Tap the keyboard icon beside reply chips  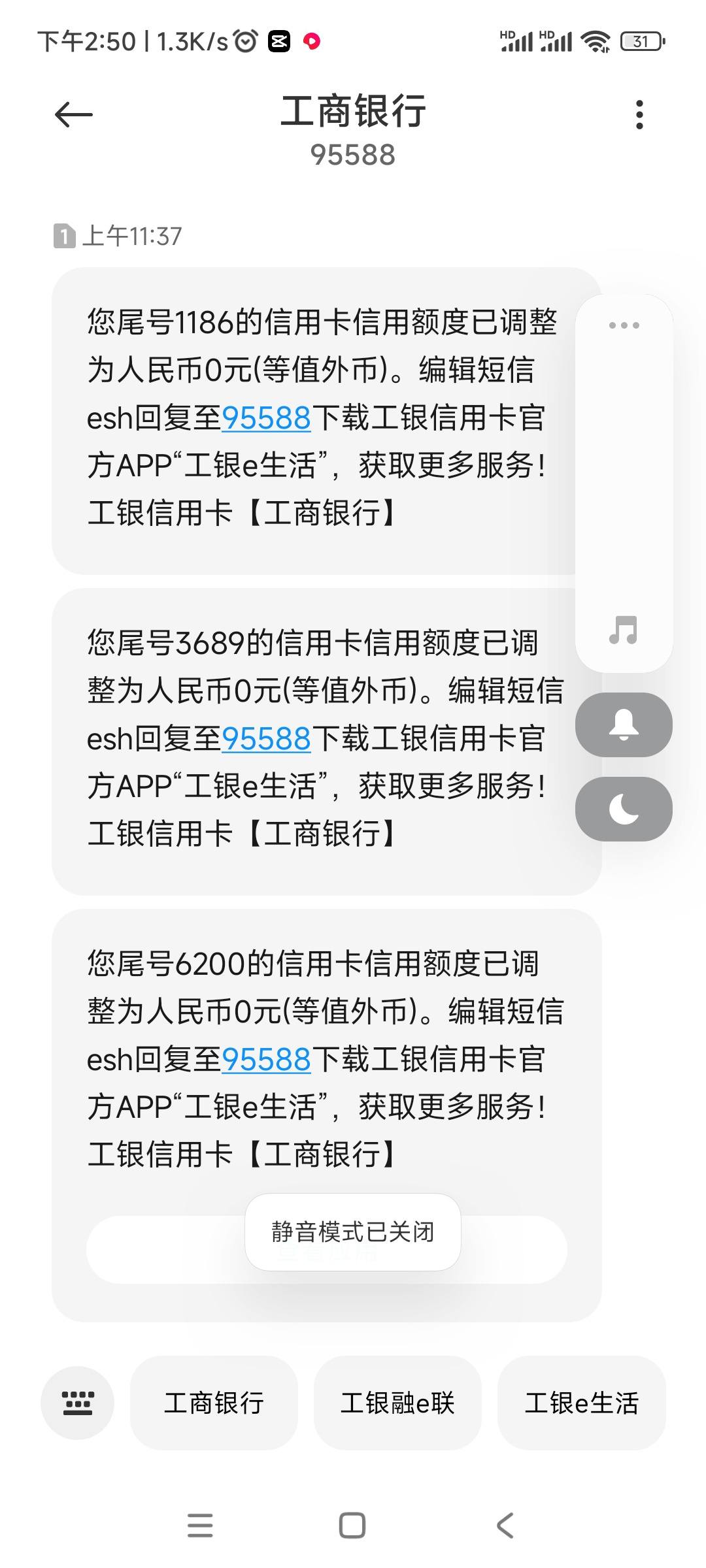(76, 1402)
